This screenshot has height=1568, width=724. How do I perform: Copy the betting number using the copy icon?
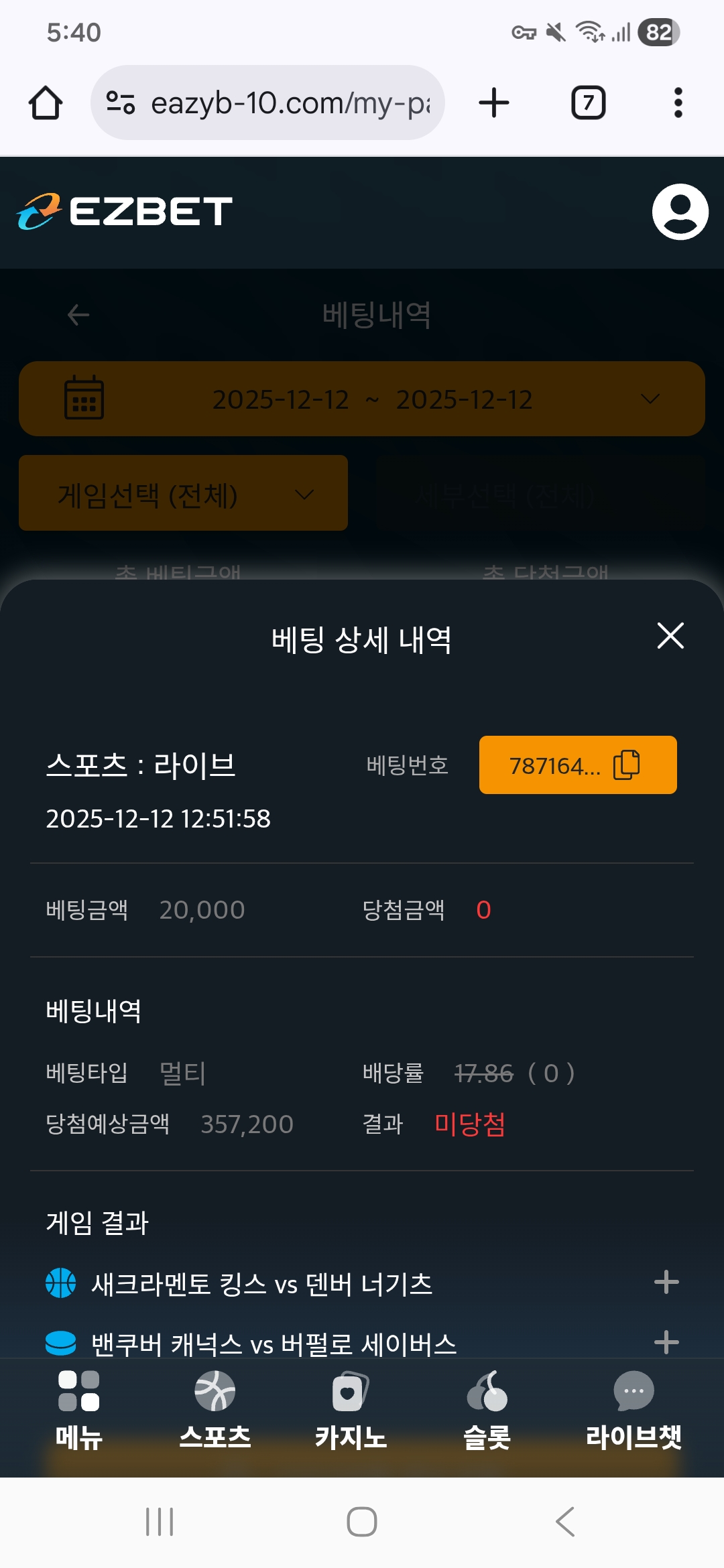[x=626, y=764]
